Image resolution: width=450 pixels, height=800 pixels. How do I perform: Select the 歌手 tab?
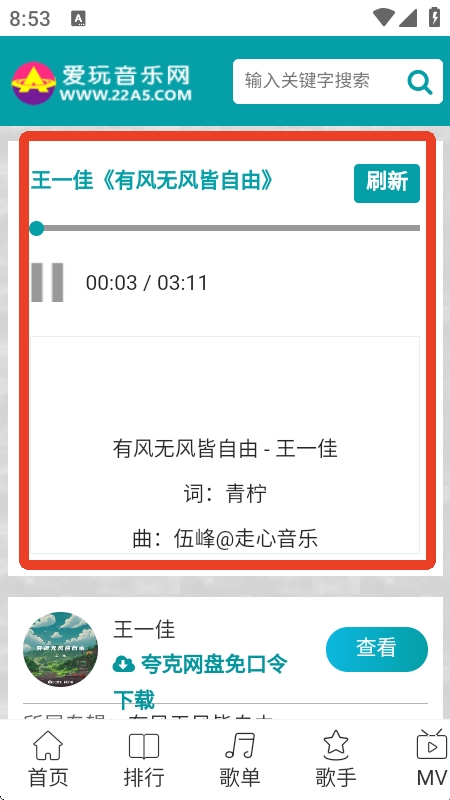[x=336, y=759]
